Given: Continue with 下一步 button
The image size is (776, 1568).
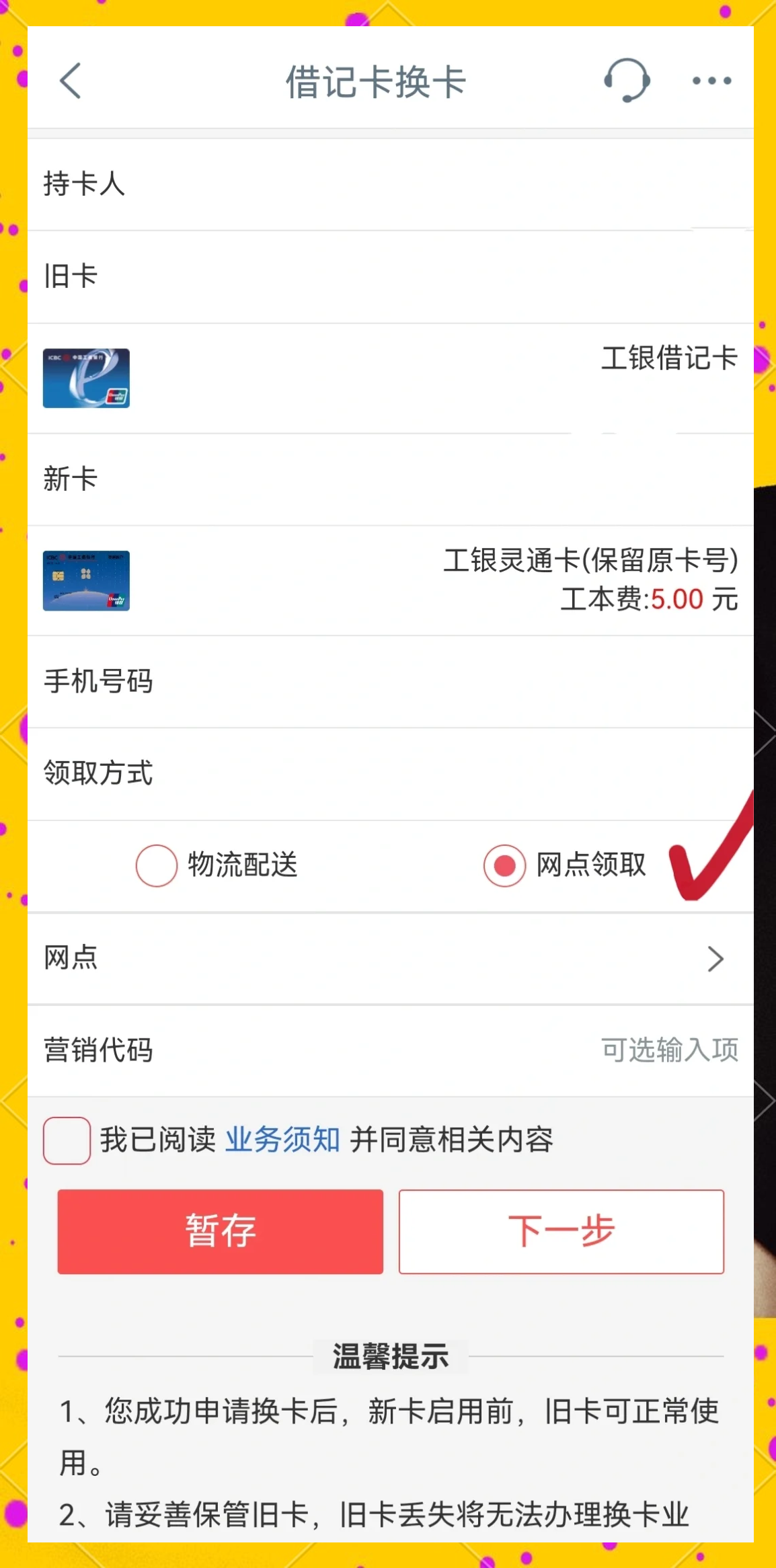Looking at the screenshot, I should click(561, 1231).
